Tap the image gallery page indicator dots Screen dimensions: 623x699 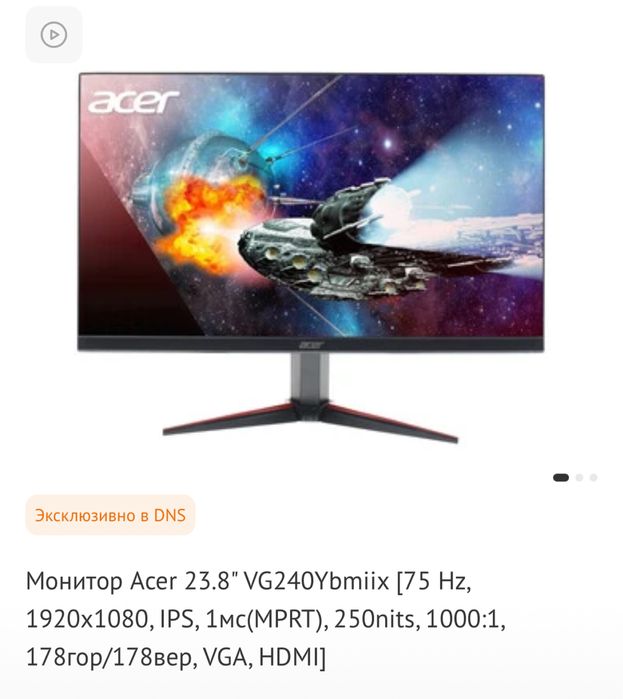pyautogui.click(x=575, y=477)
